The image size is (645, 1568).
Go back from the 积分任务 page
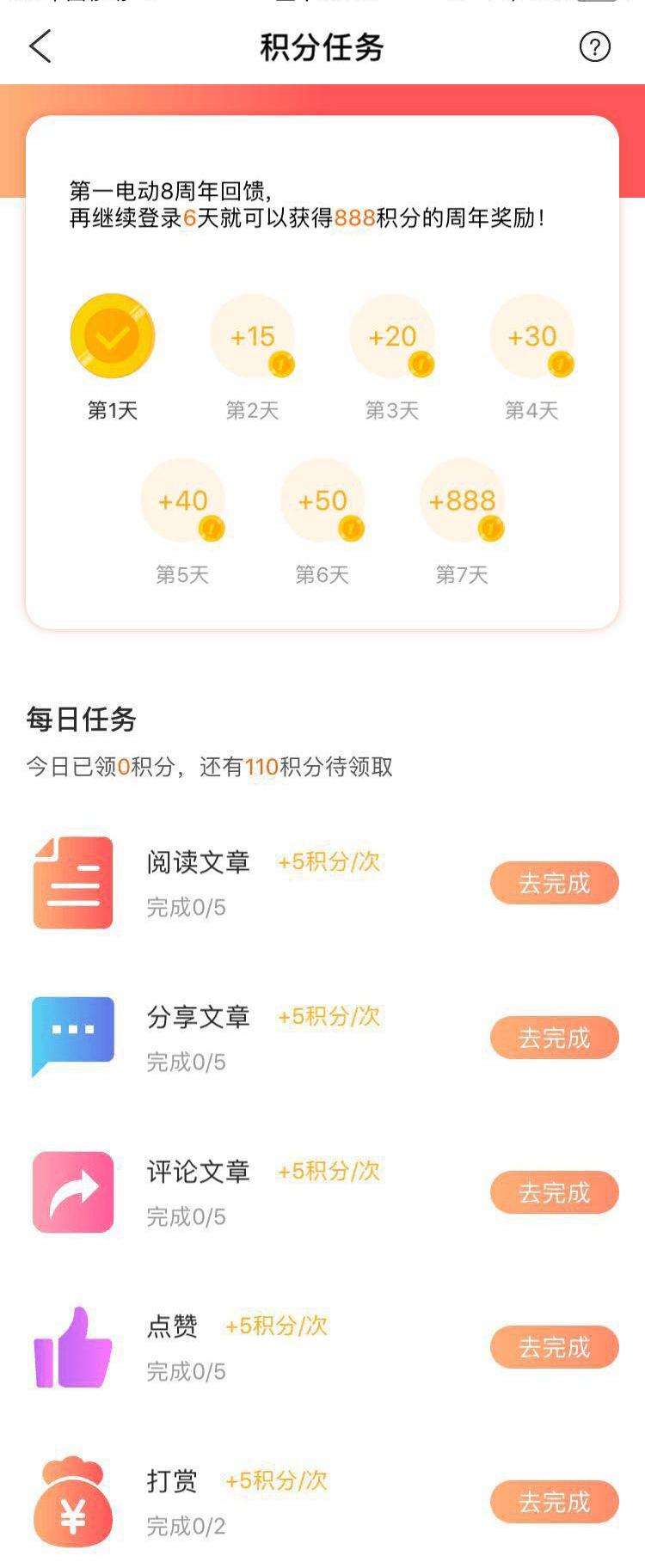tap(40, 46)
